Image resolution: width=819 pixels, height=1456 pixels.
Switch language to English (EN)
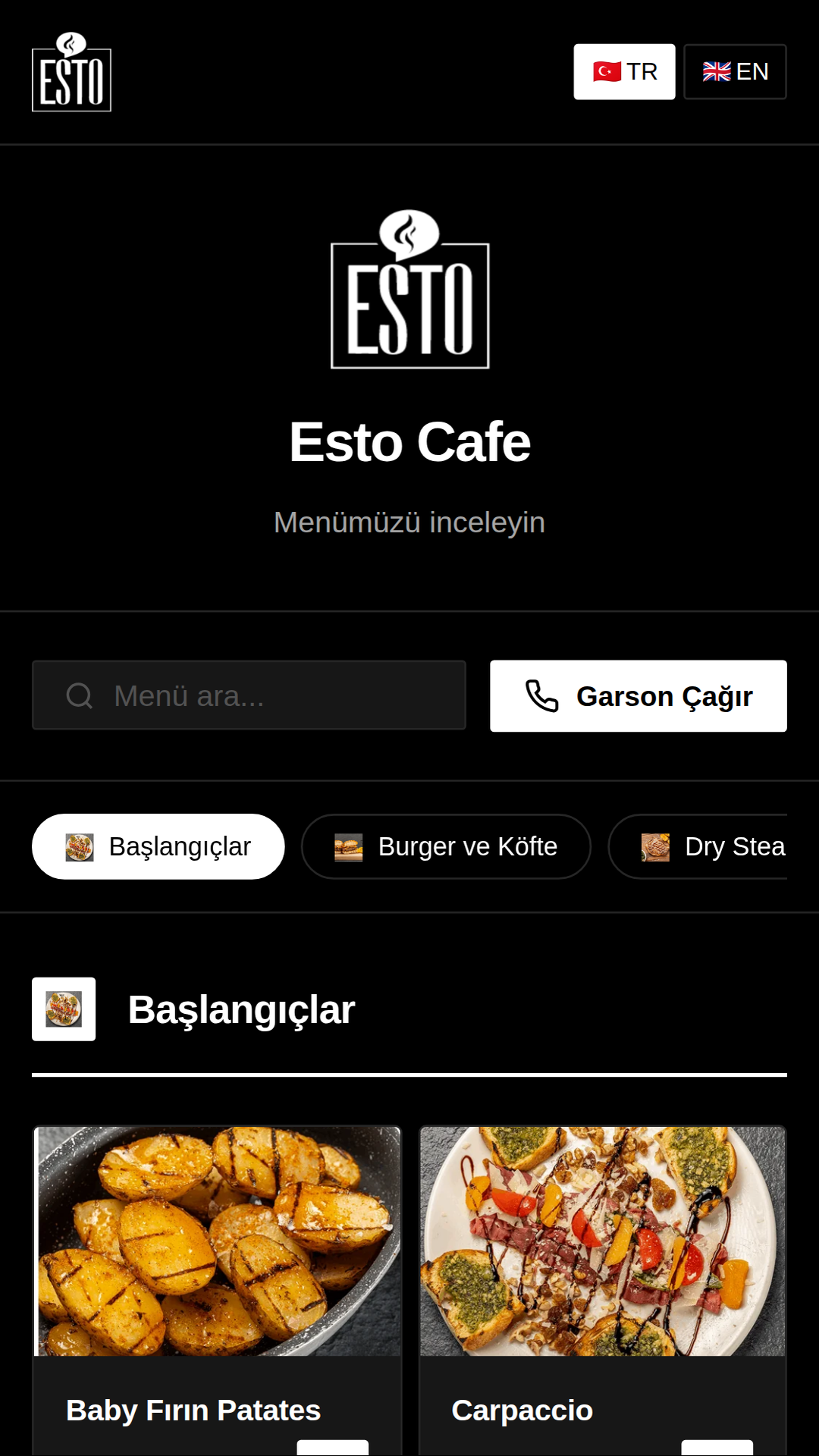pos(734,71)
